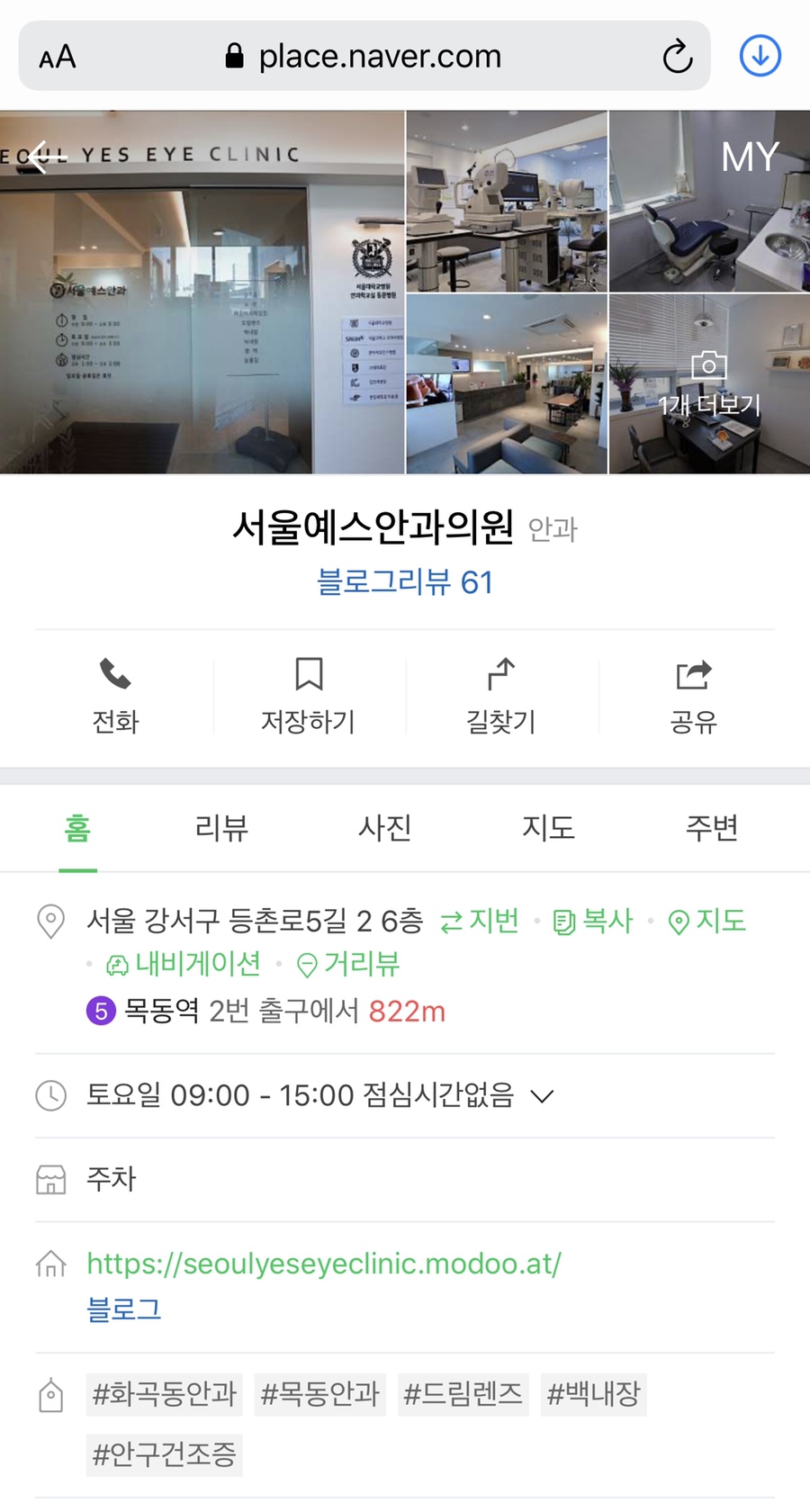Tap the #목동안과 hashtag chip
Image resolution: width=810 pixels, height=1512 pixels.
319,1394
